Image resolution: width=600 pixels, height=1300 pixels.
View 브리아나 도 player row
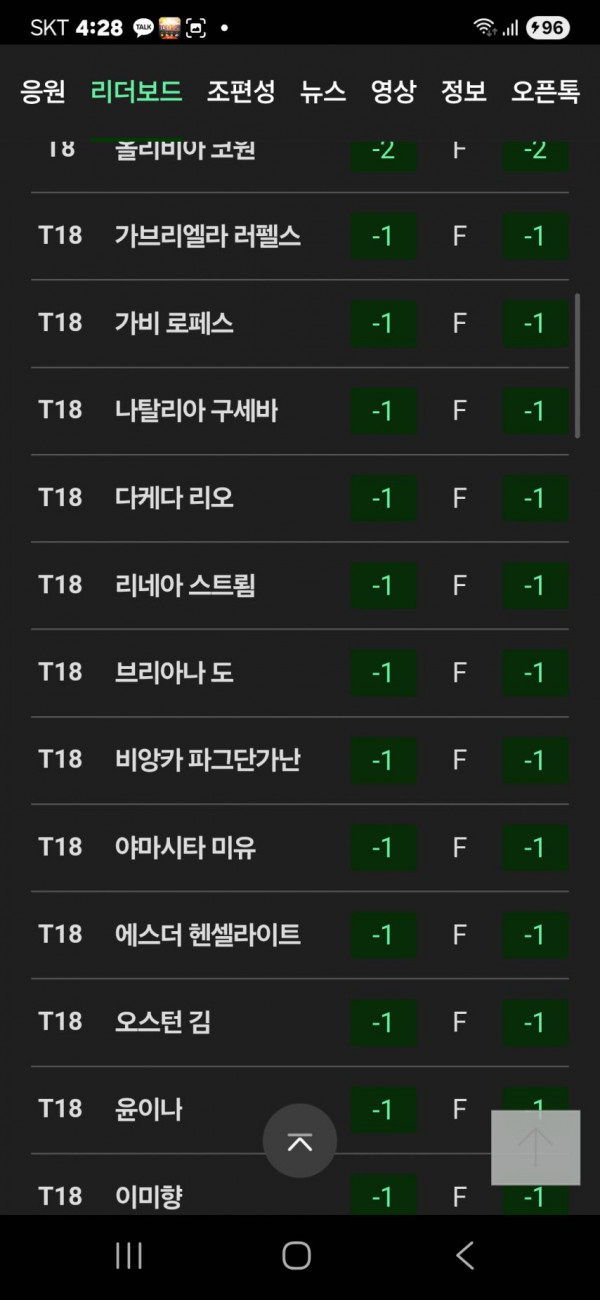tap(175, 672)
